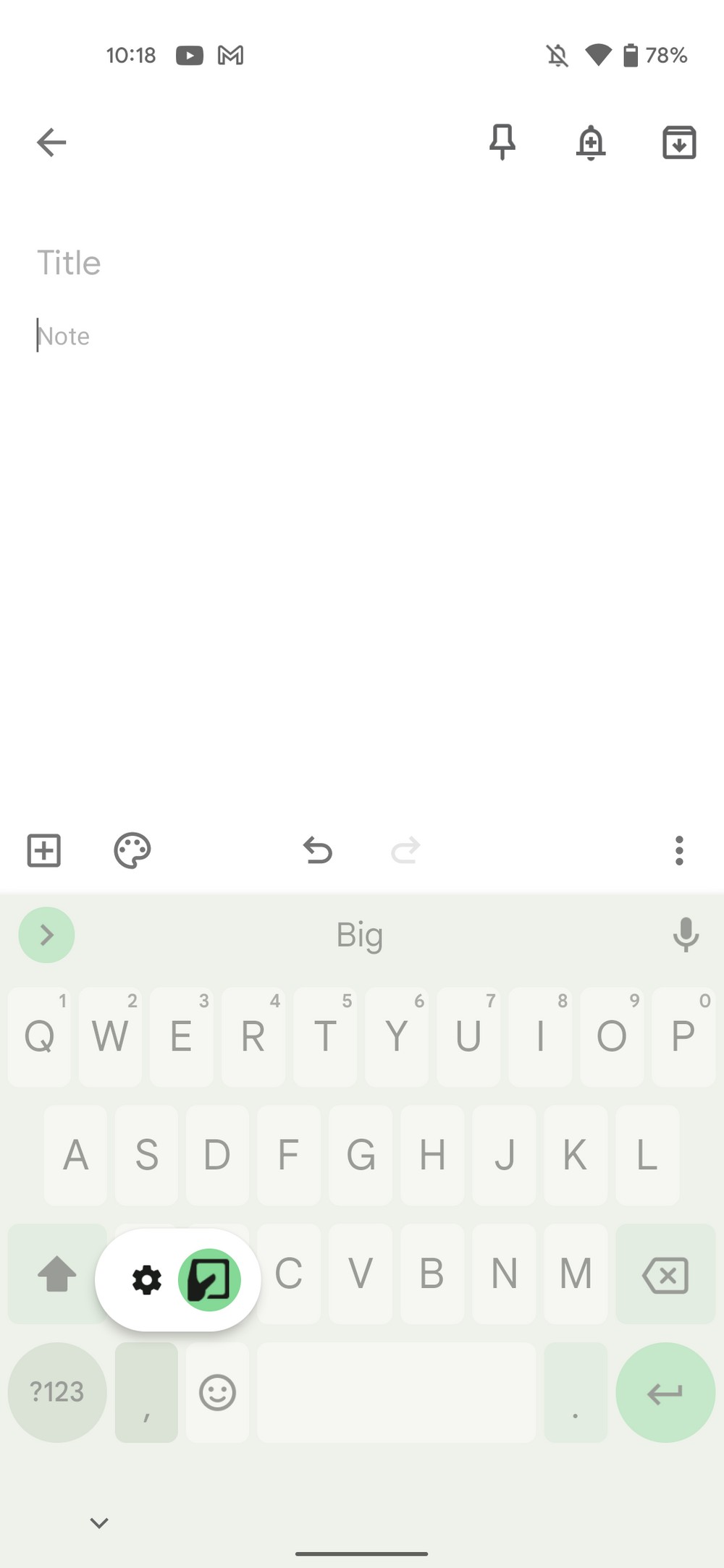
Task: Hide the keyboard with the down chevron
Action: pyautogui.click(x=99, y=1522)
